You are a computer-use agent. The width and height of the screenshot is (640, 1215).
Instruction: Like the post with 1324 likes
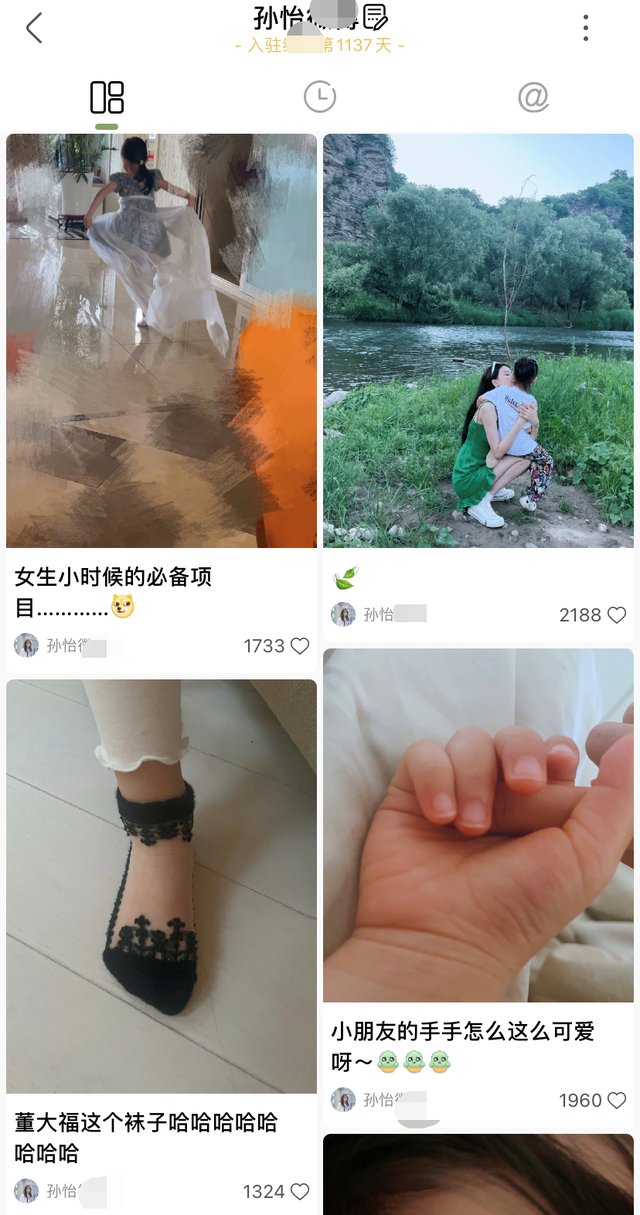pyautogui.click(x=300, y=1191)
